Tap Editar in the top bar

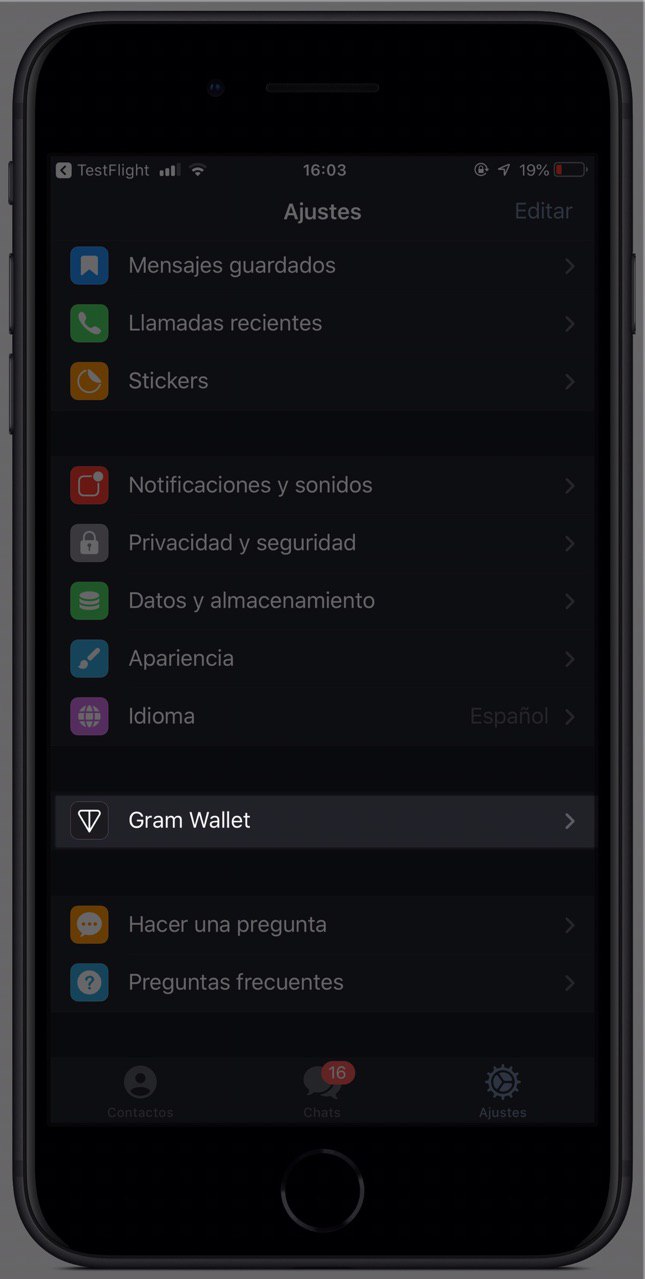point(542,211)
